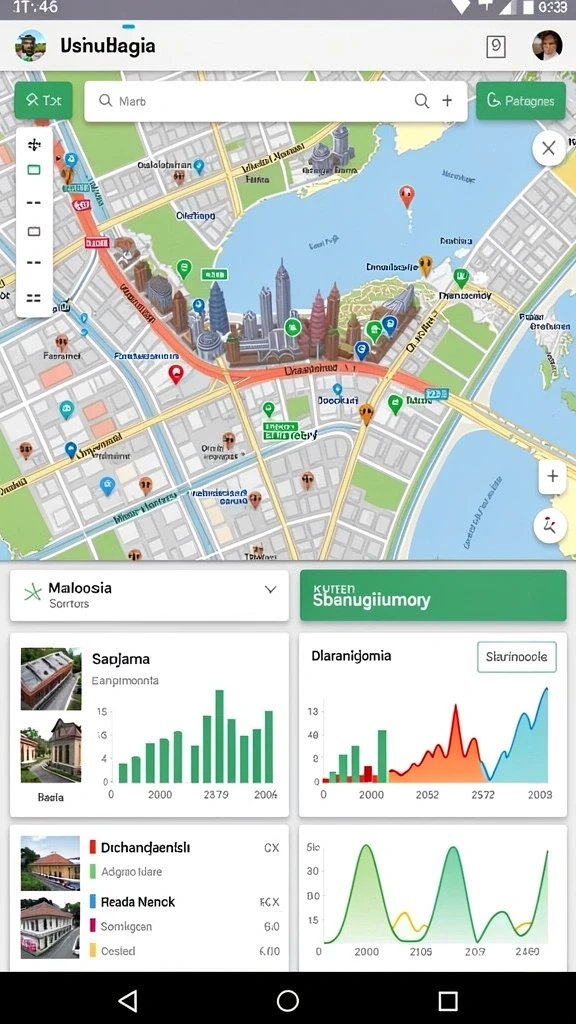Select the top move tool in map toolbar

[34, 144]
